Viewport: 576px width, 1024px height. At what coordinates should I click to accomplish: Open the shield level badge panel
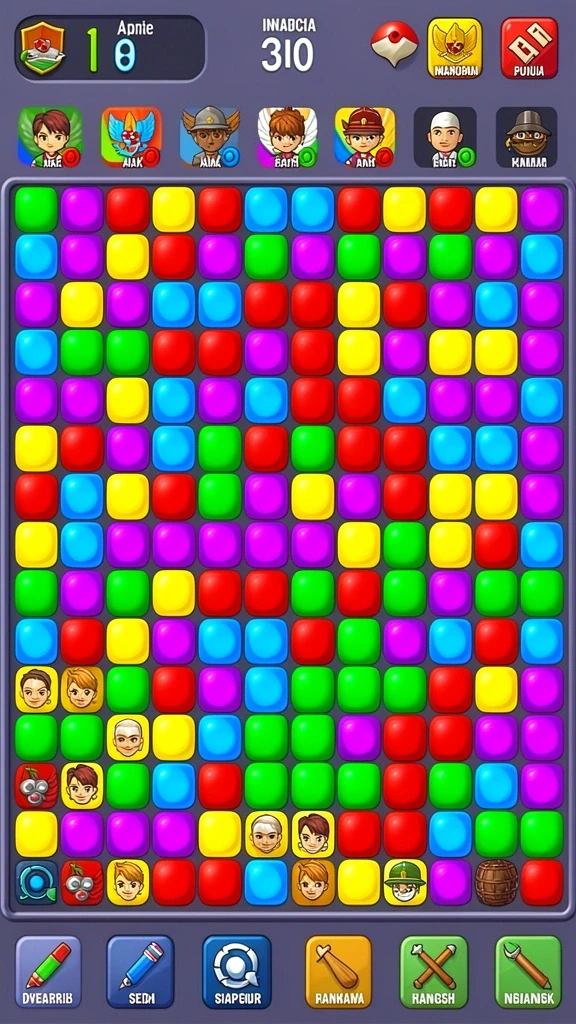[110, 48]
